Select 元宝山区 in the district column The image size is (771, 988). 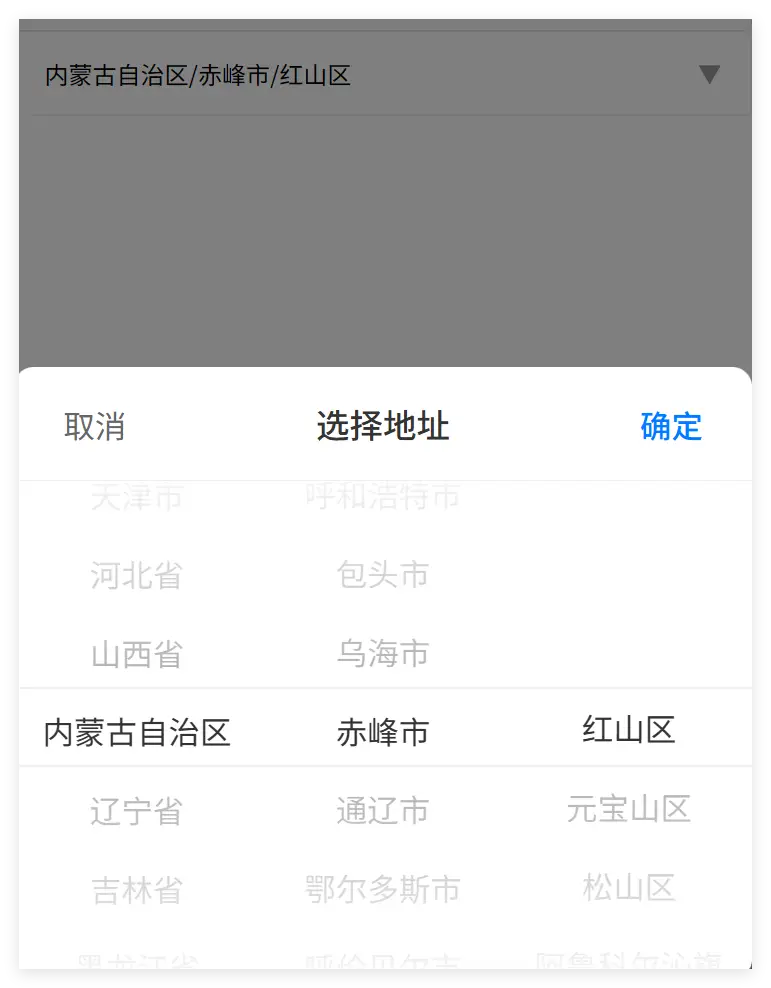tap(629, 808)
